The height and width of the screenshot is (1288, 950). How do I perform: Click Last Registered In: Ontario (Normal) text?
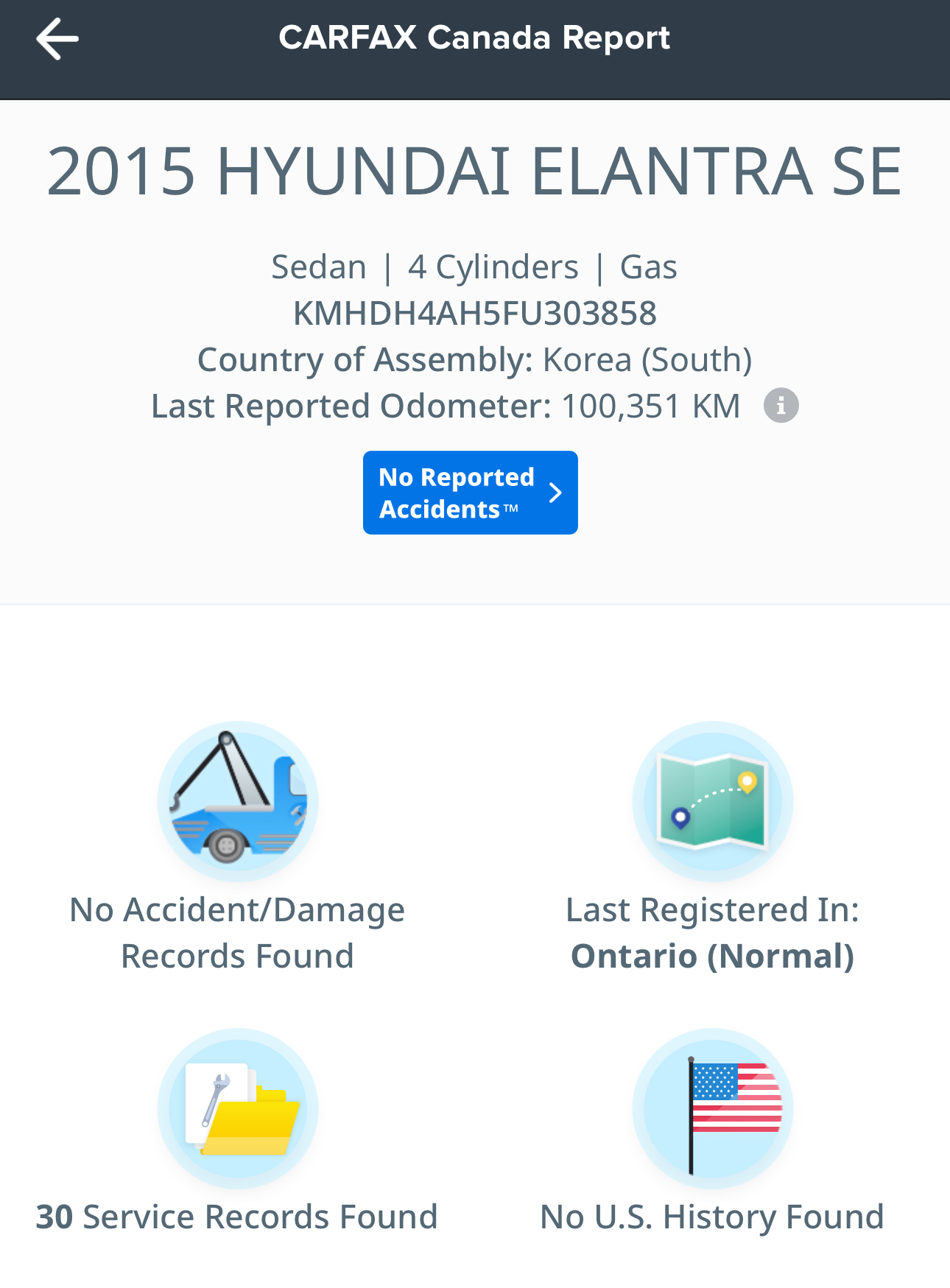(713, 932)
